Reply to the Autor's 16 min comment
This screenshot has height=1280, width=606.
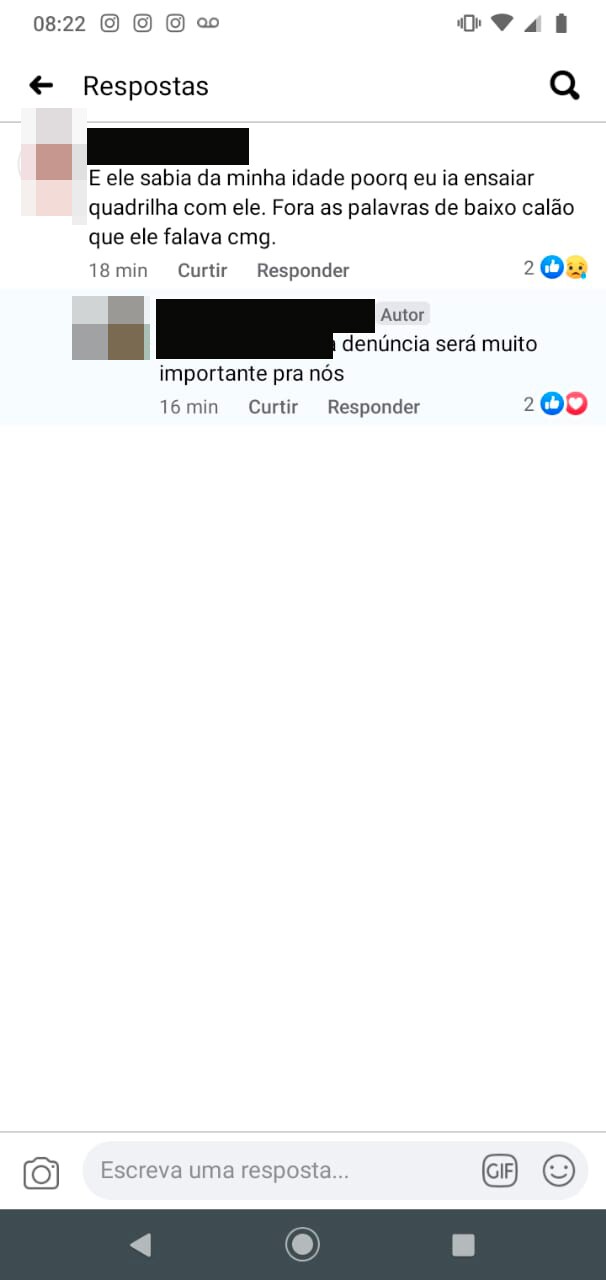click(373, 406)
